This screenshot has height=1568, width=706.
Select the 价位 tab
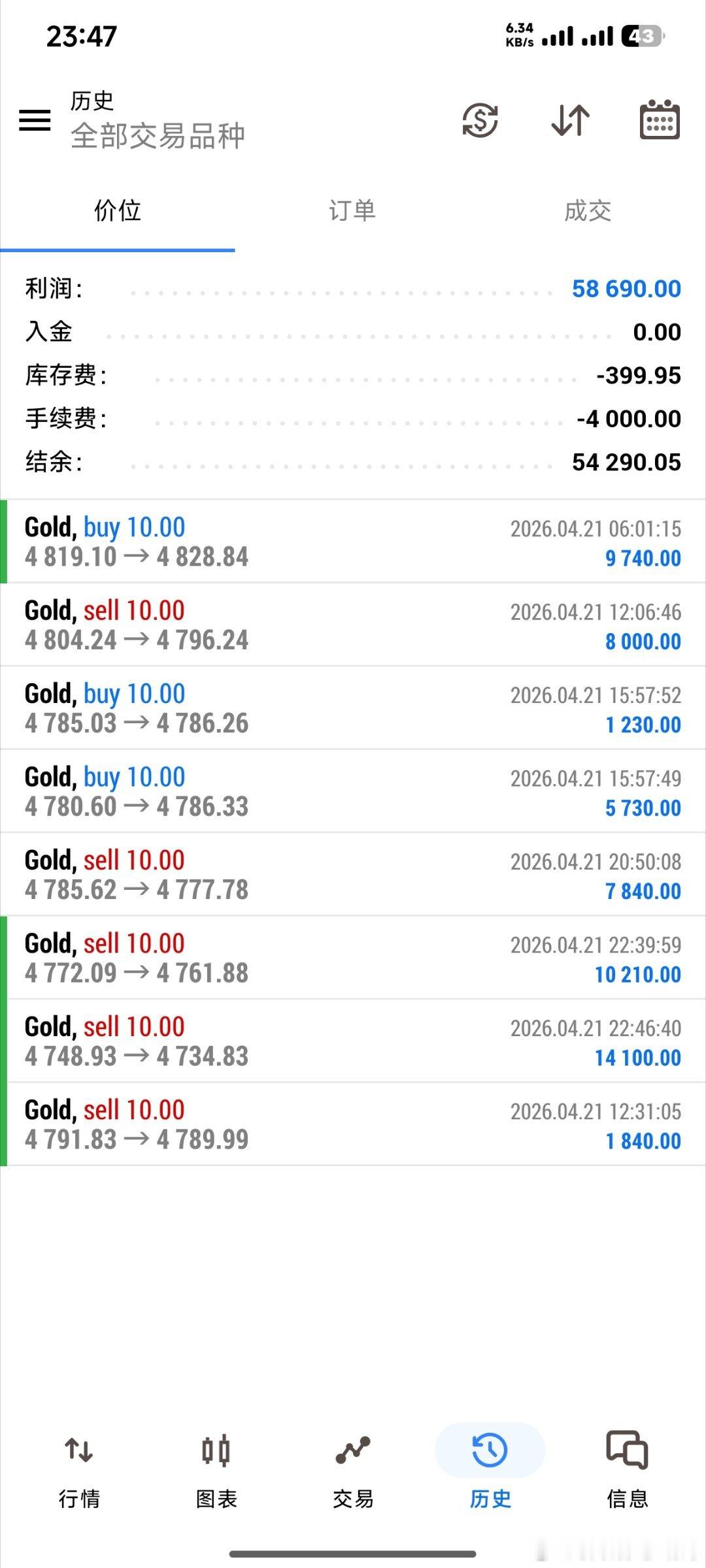(x=118, y=211)
